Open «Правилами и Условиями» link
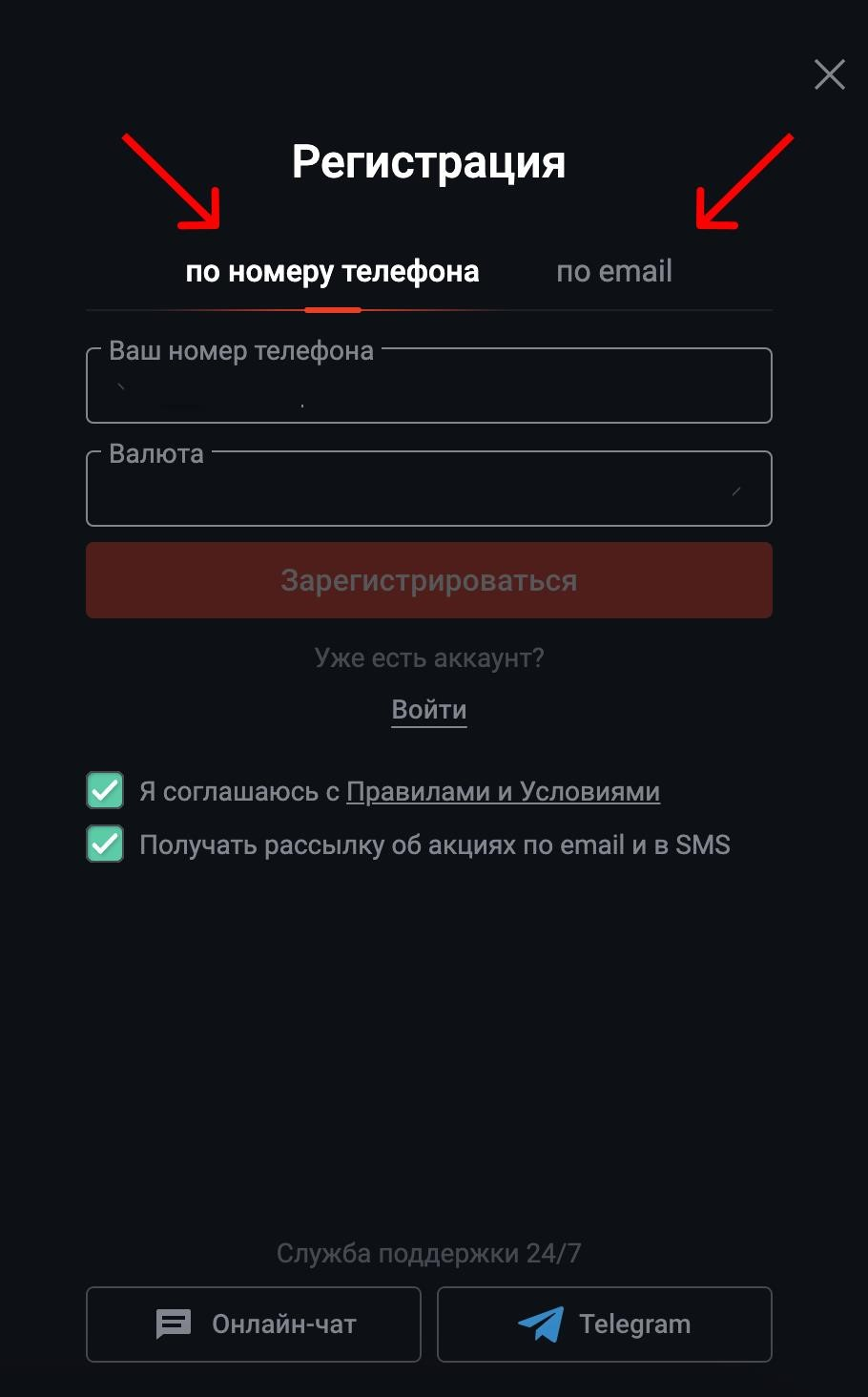The image size is (868, 1397). [x=503, y=792]
